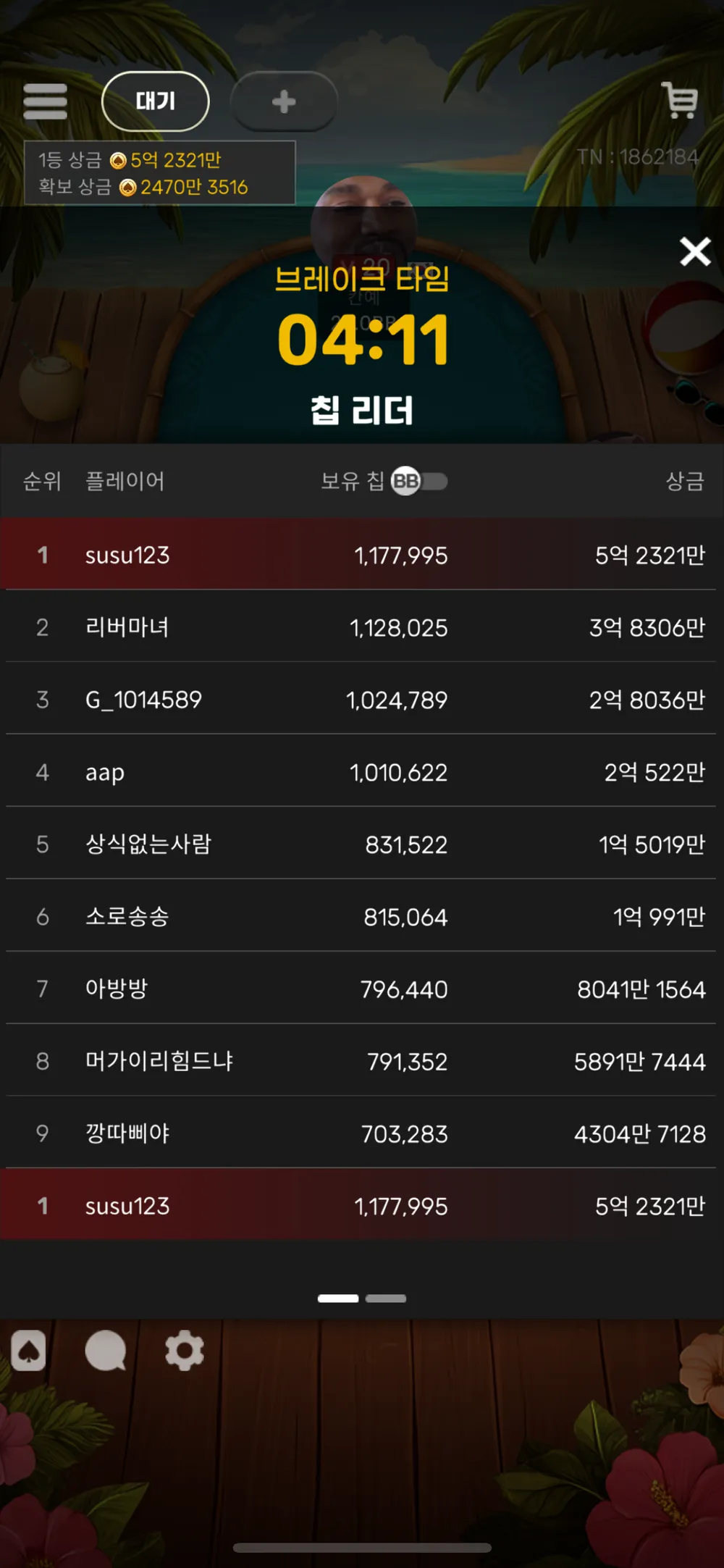Select player 소로송송 row
The image size is (724, 1568).
click(x=362, y=917)
